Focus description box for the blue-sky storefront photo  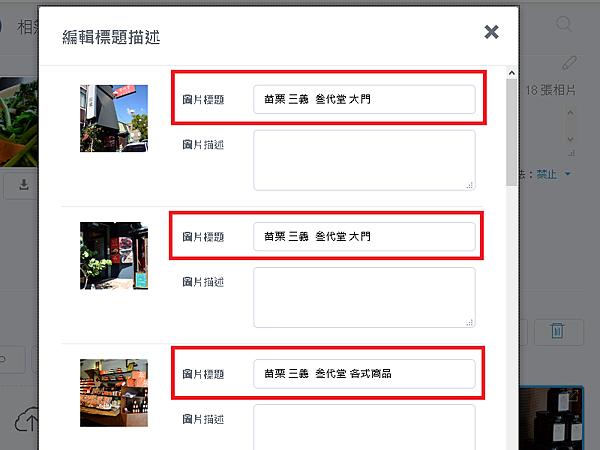click(x=364, y=160)
